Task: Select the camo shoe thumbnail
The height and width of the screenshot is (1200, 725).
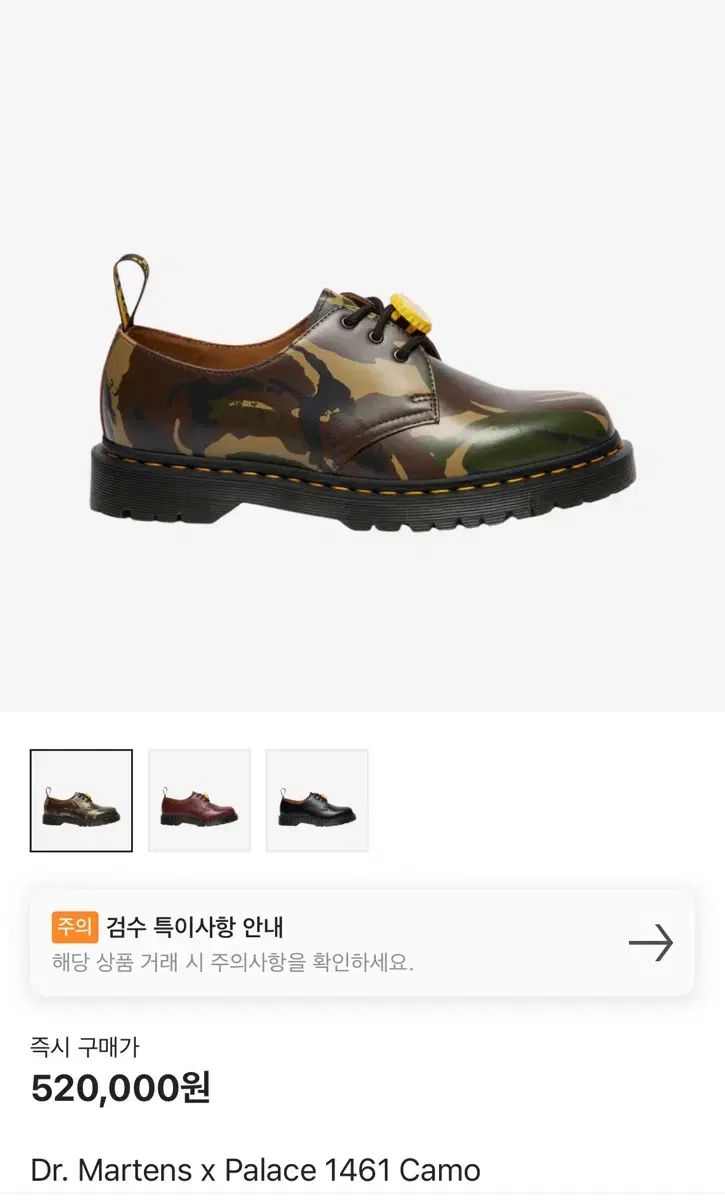Action: (81, 800)
